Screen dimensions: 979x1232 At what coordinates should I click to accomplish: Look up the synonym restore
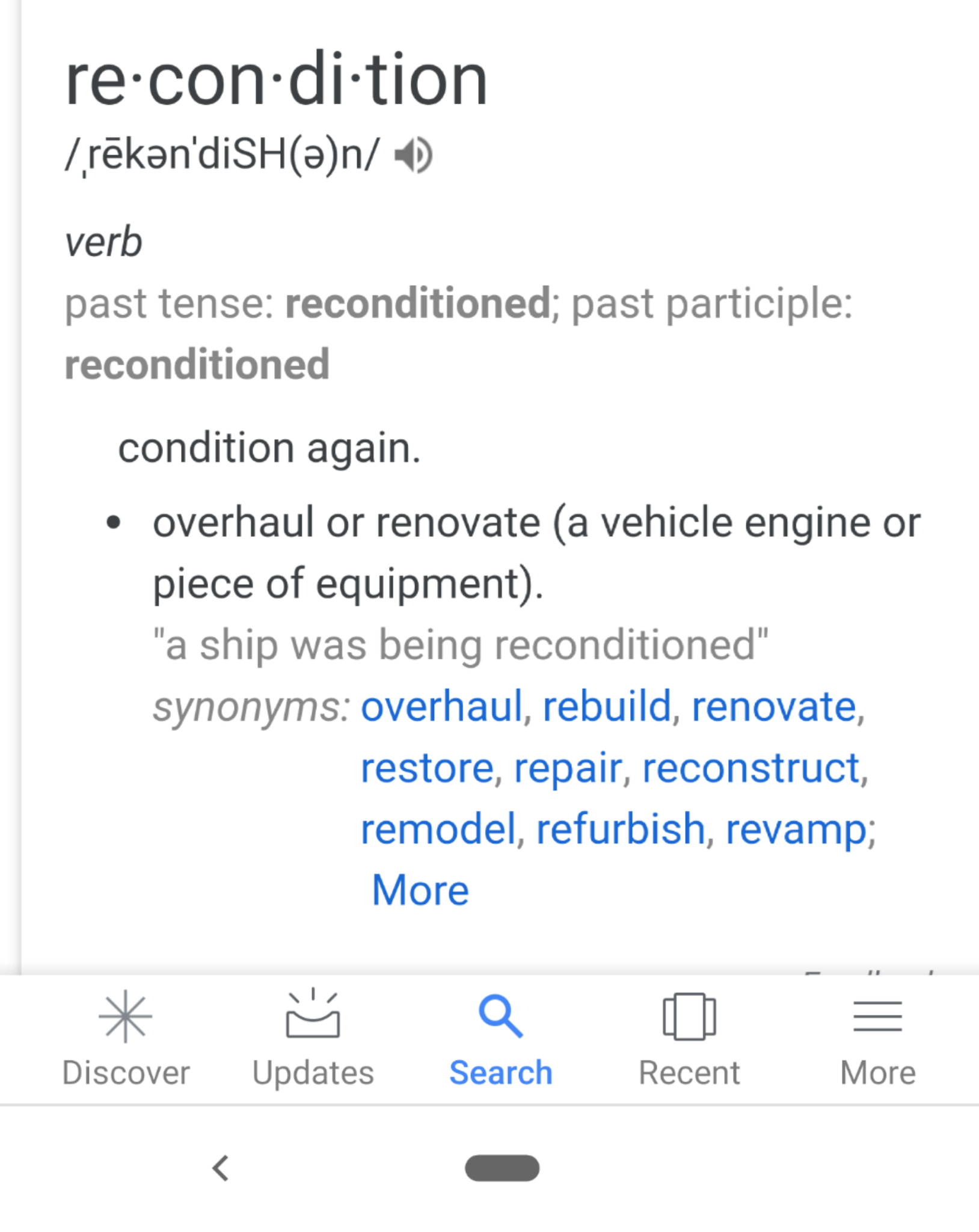[427, 768]
